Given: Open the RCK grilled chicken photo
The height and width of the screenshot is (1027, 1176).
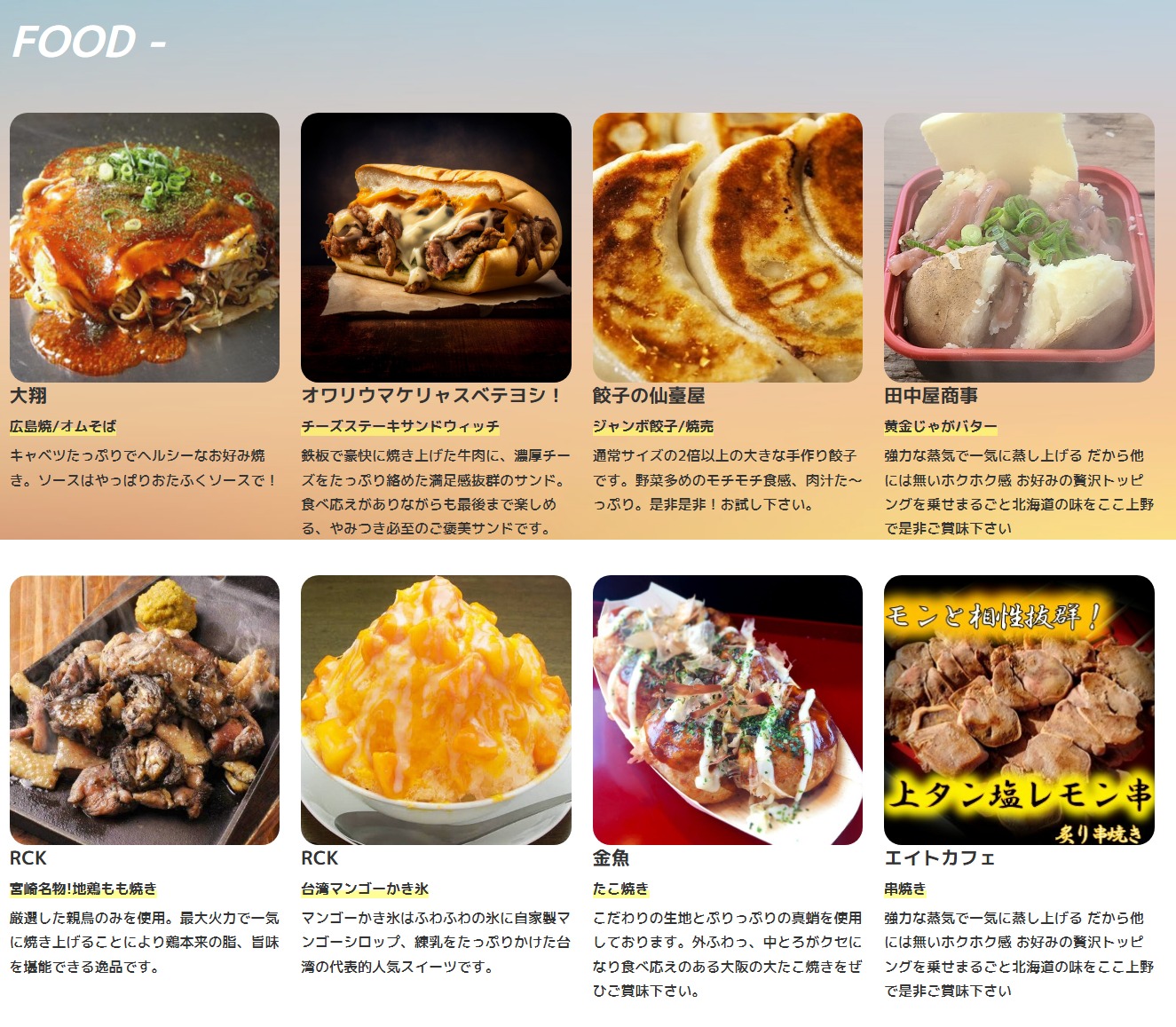Looking at the screenshot, I should [x=145, y=710].
